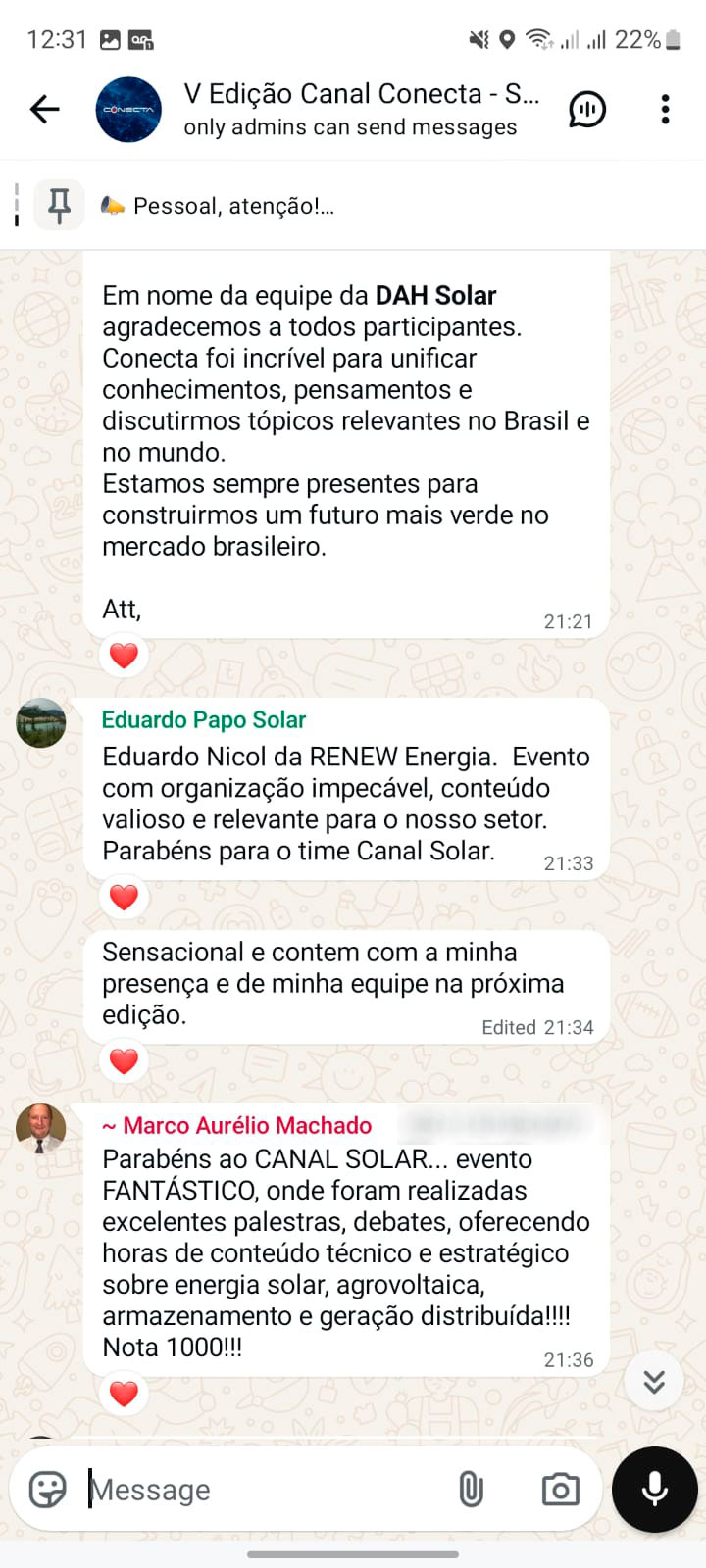706x1568 pixels.
Task: Open Marco Aurélio Machado's contact name
Action: coord(237,1126)
